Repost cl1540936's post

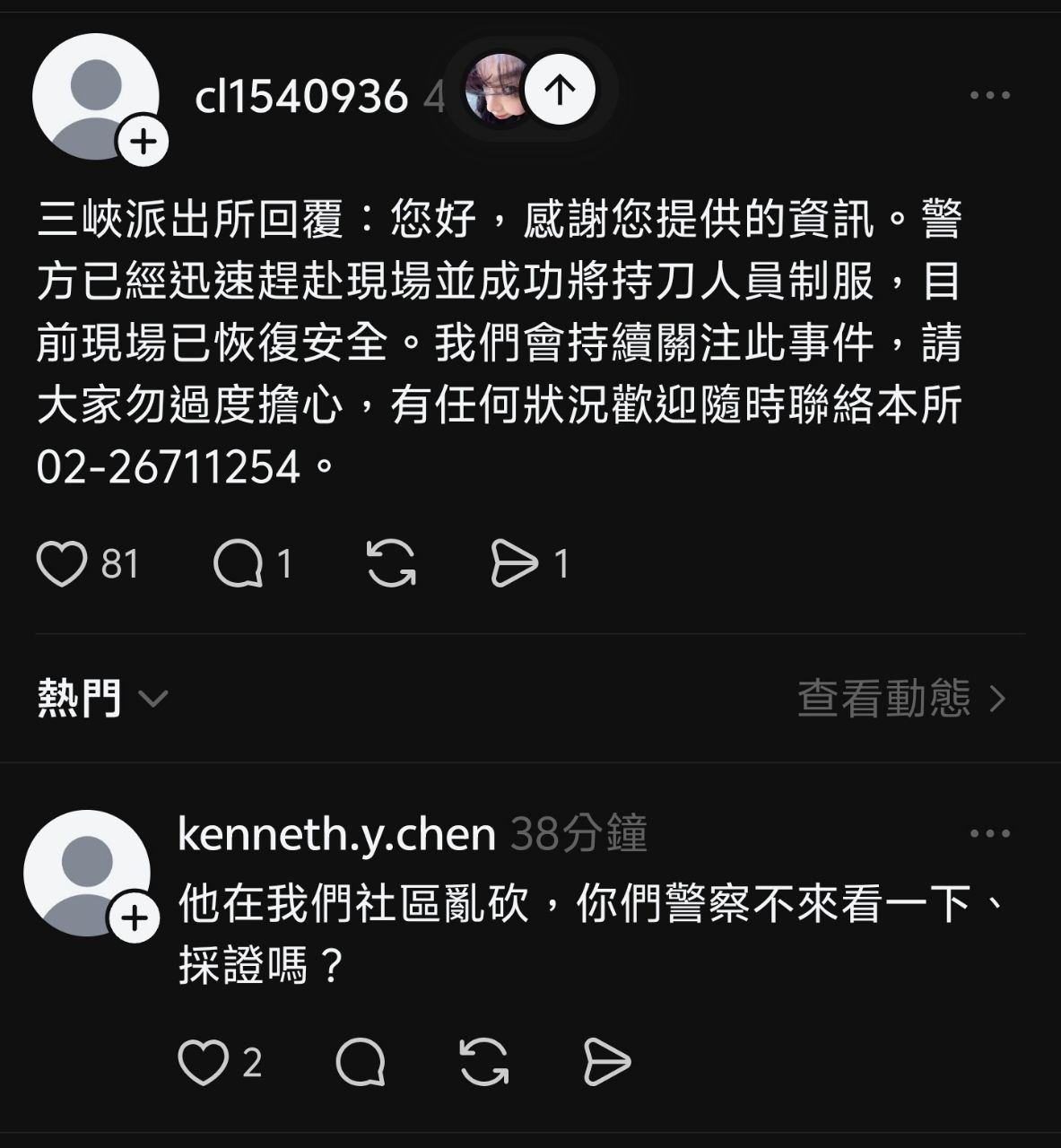pos(392,564)
